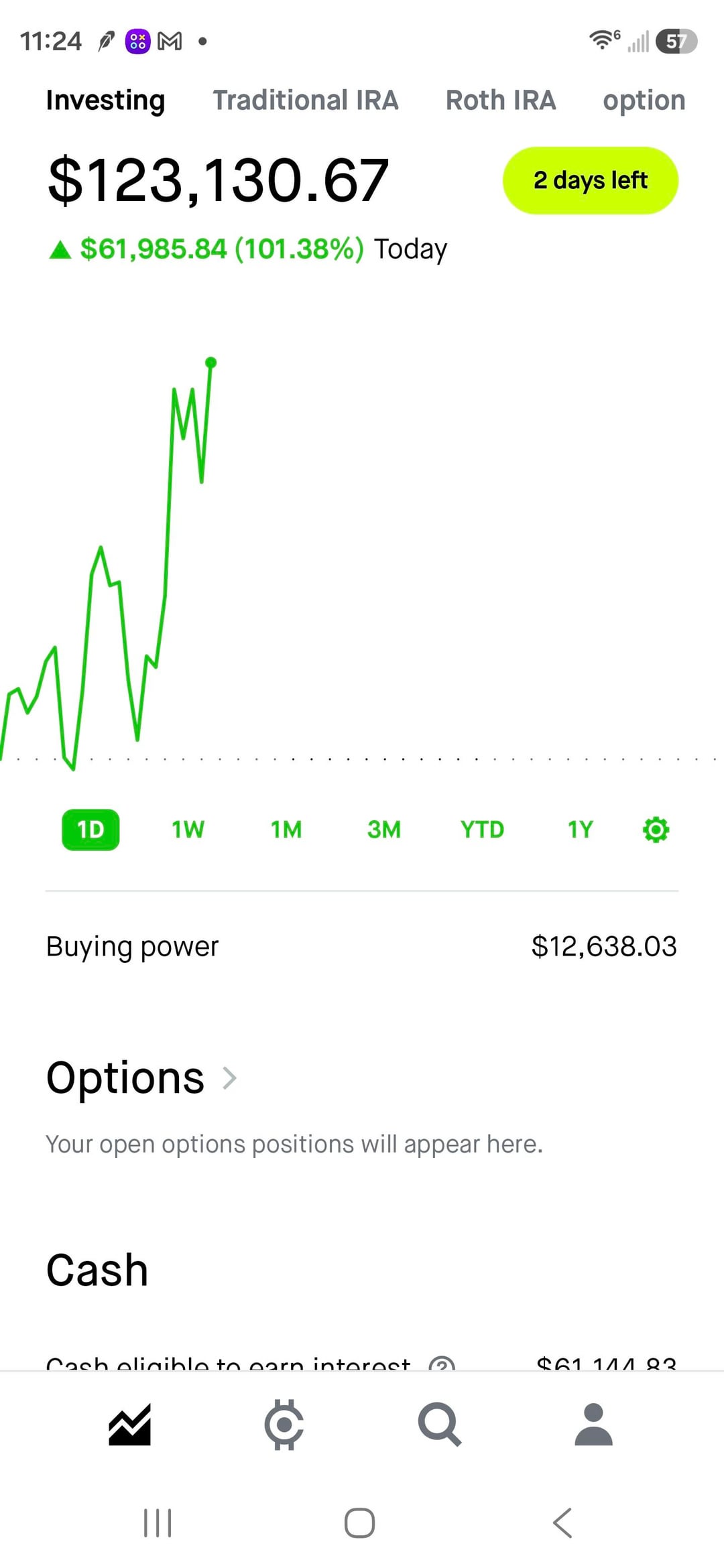Go to the system home screen
Viewport: 724px width, 1568px height.
[359, 1523]
